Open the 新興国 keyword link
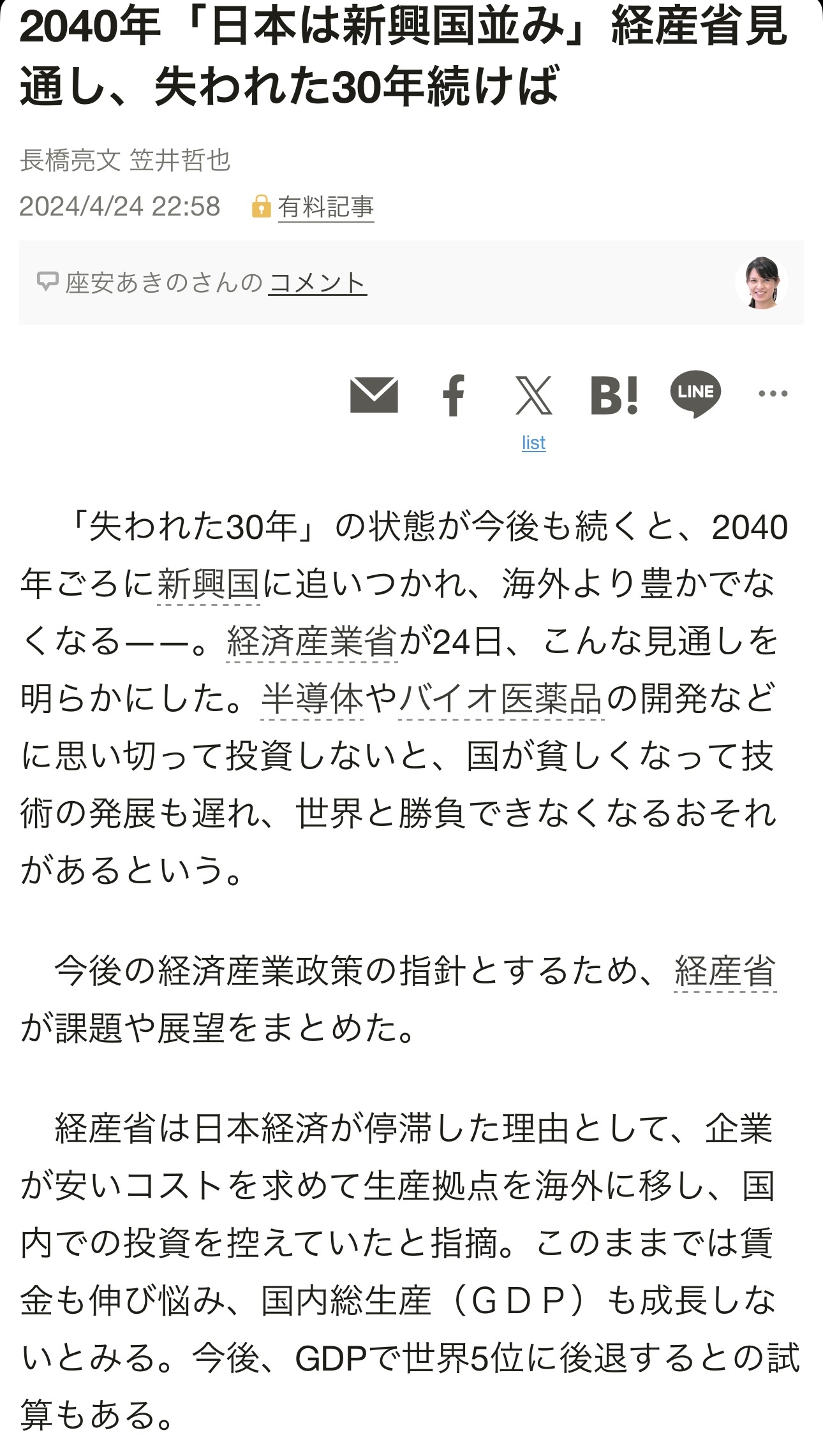The width and height of the screenshot is (823, 1456). [x=208, y=584]
